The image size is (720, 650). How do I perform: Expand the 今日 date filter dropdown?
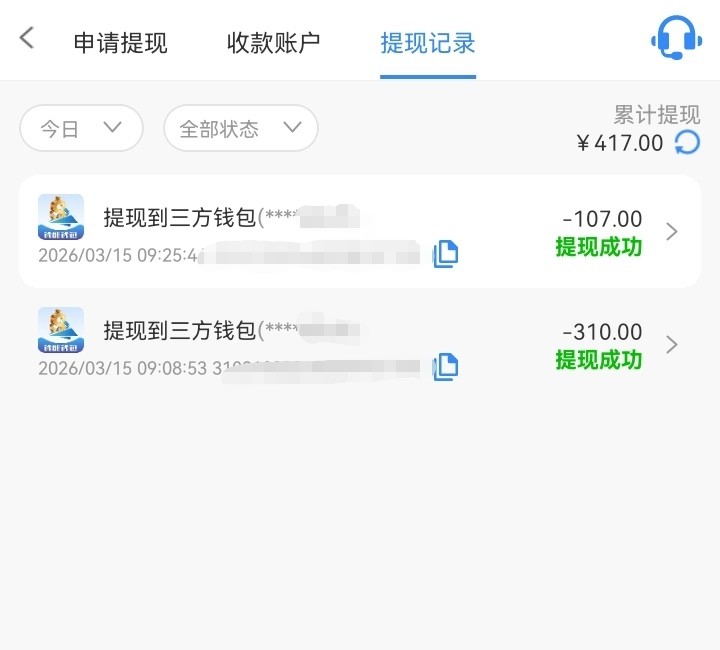click(x=81, y=128)
